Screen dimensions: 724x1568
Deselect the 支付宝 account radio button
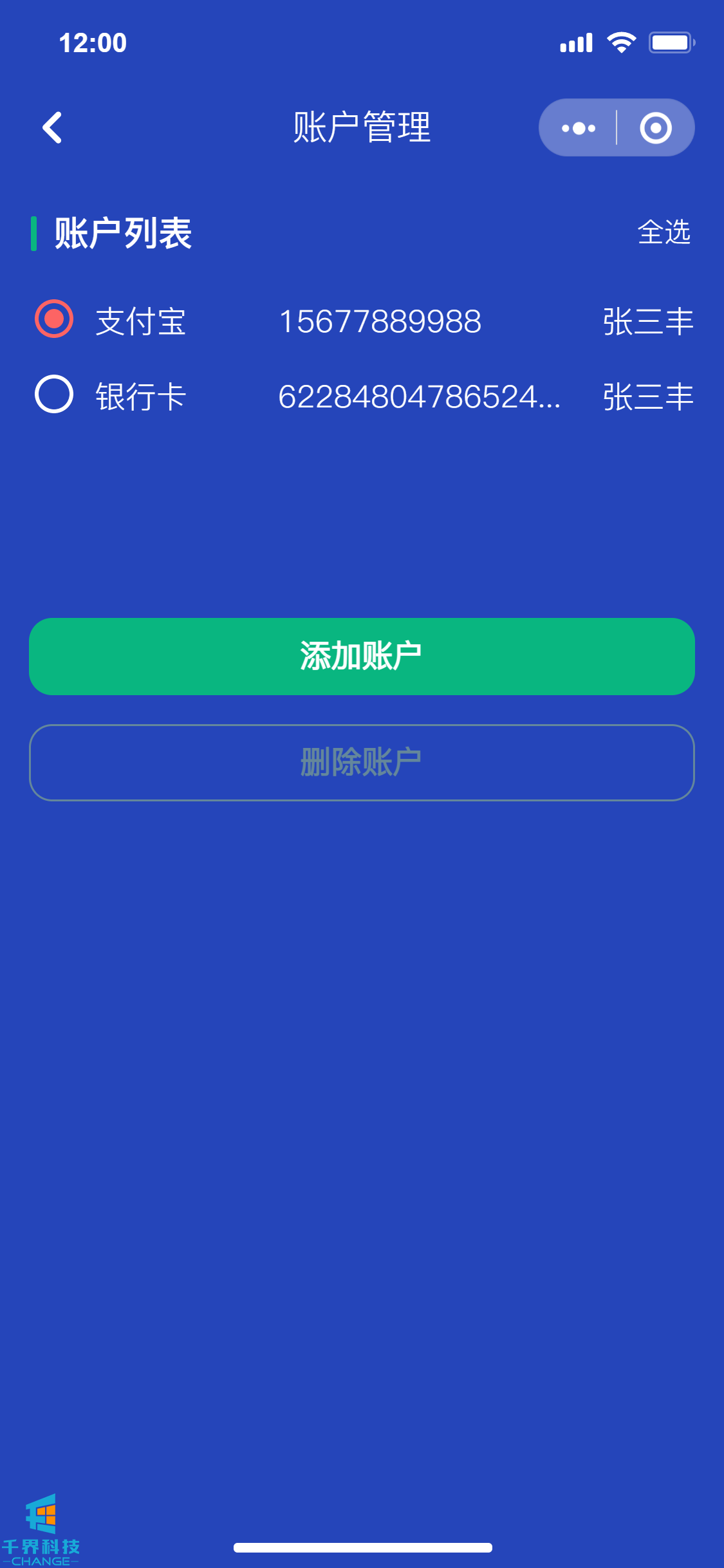click(54, 319)
